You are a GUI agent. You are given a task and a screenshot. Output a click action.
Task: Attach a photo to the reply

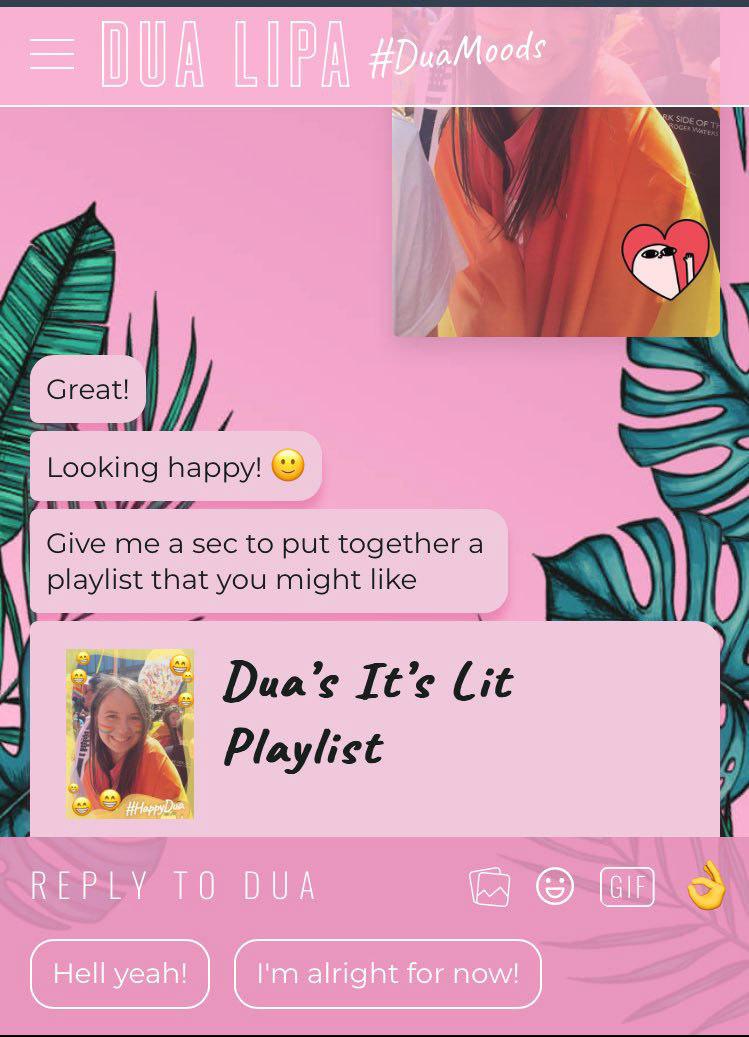(489, 887)
